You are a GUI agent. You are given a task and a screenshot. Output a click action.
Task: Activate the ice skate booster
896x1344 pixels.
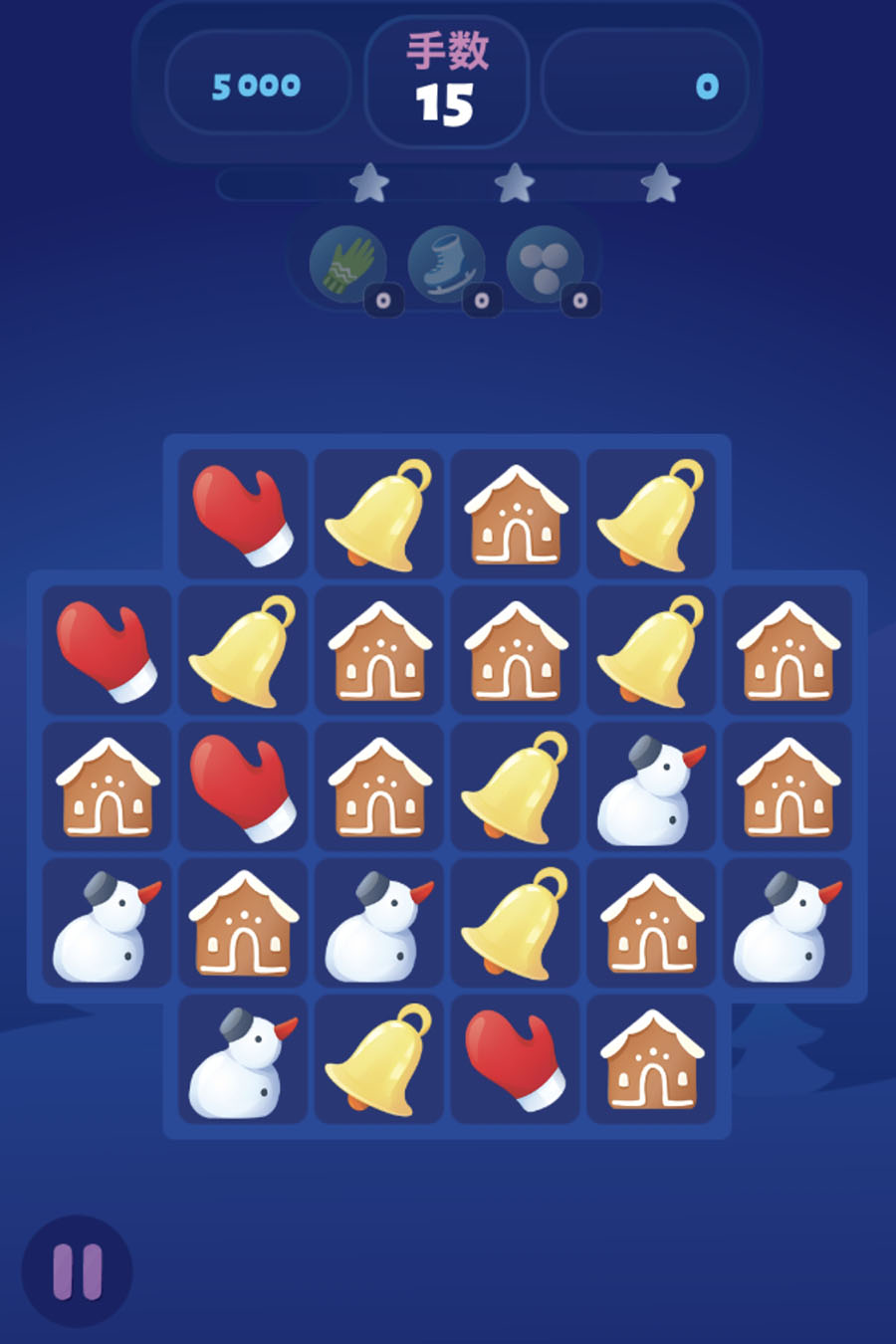446,265
